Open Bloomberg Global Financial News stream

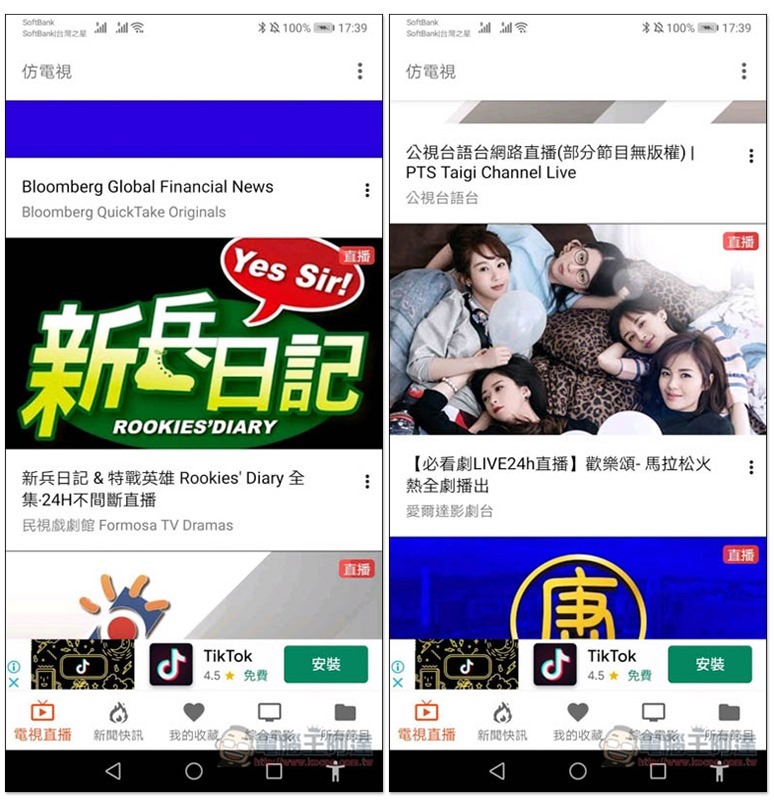148,187
